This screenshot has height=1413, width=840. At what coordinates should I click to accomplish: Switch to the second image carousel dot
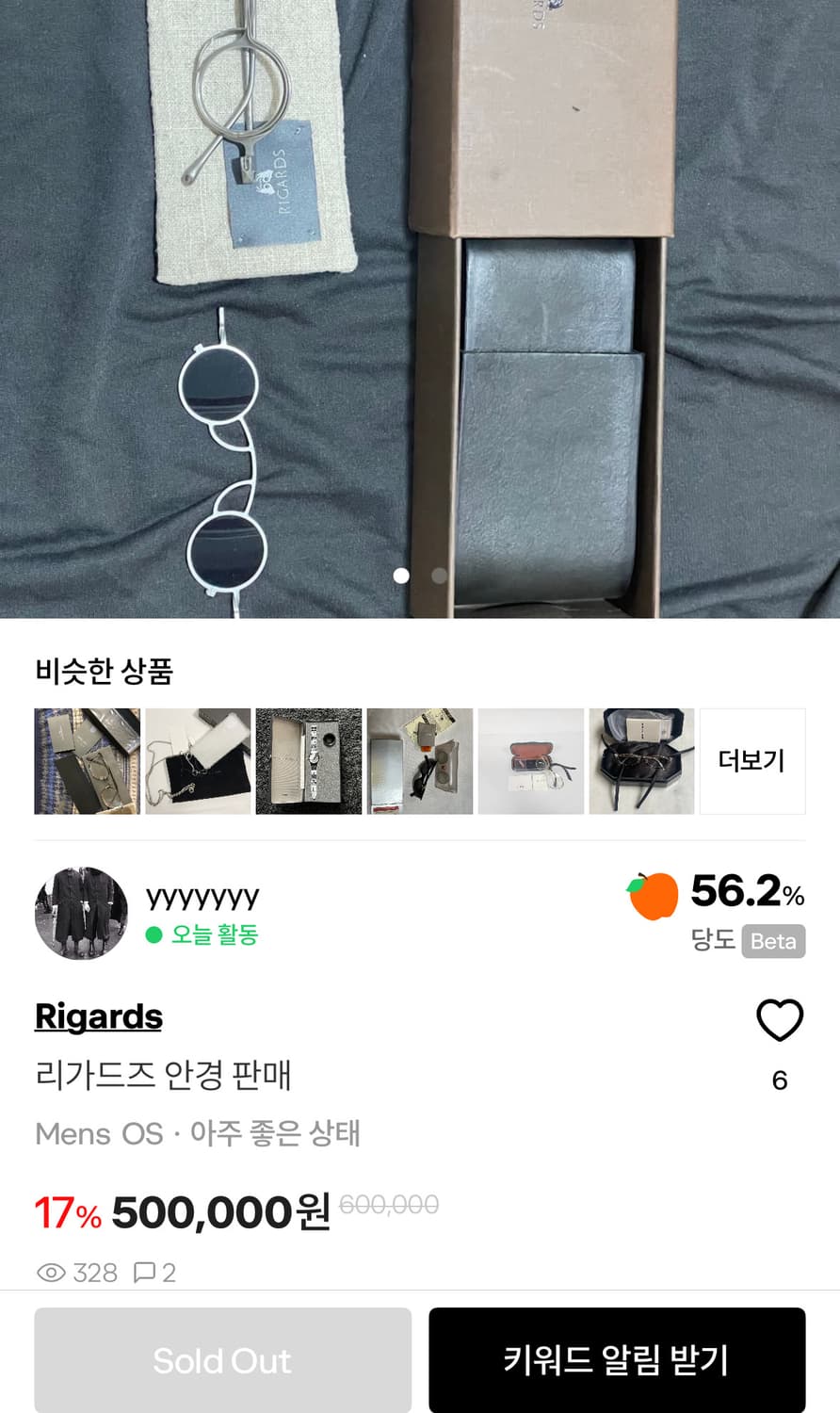tap(436, 576)
